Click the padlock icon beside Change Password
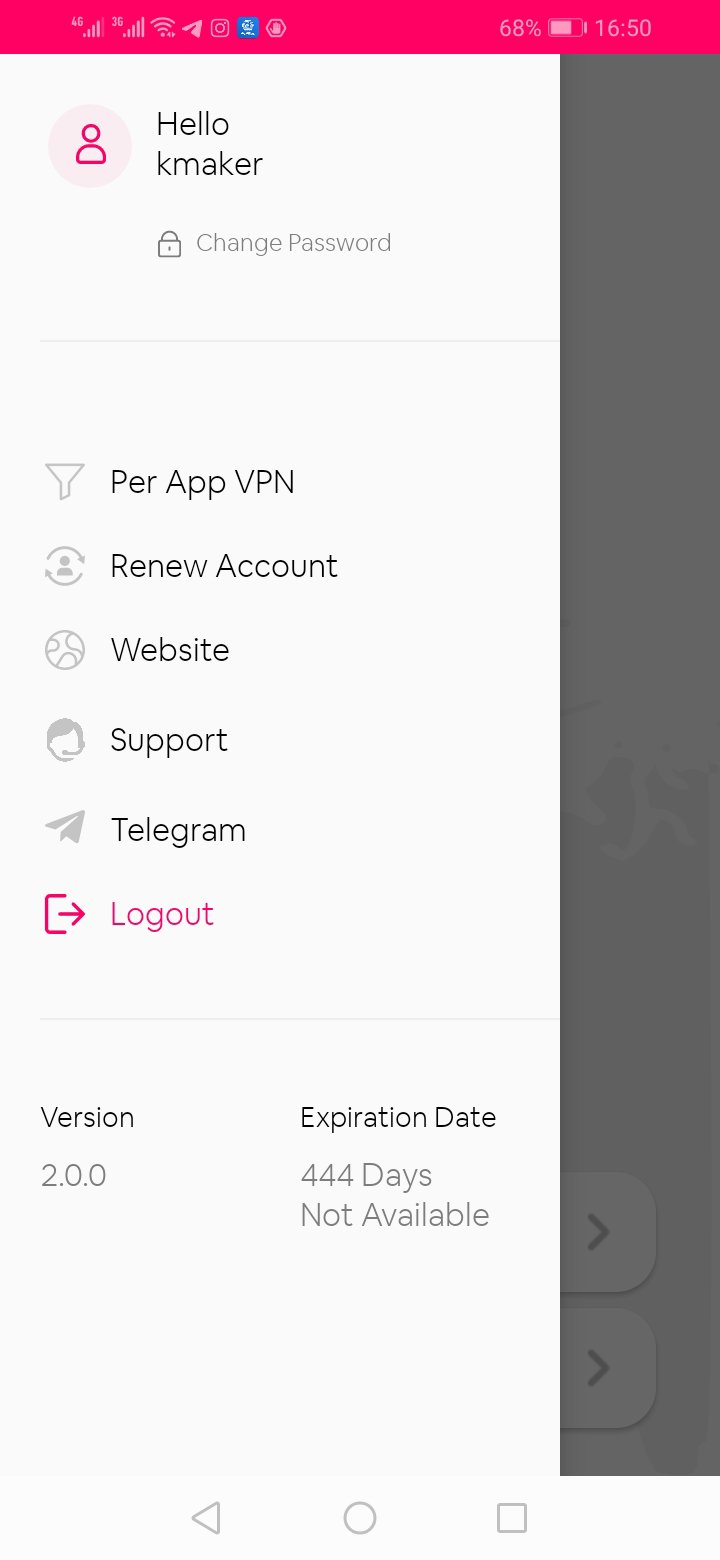Image resolution: width=720 pixels, height=1560 pixels. [170, 242]
